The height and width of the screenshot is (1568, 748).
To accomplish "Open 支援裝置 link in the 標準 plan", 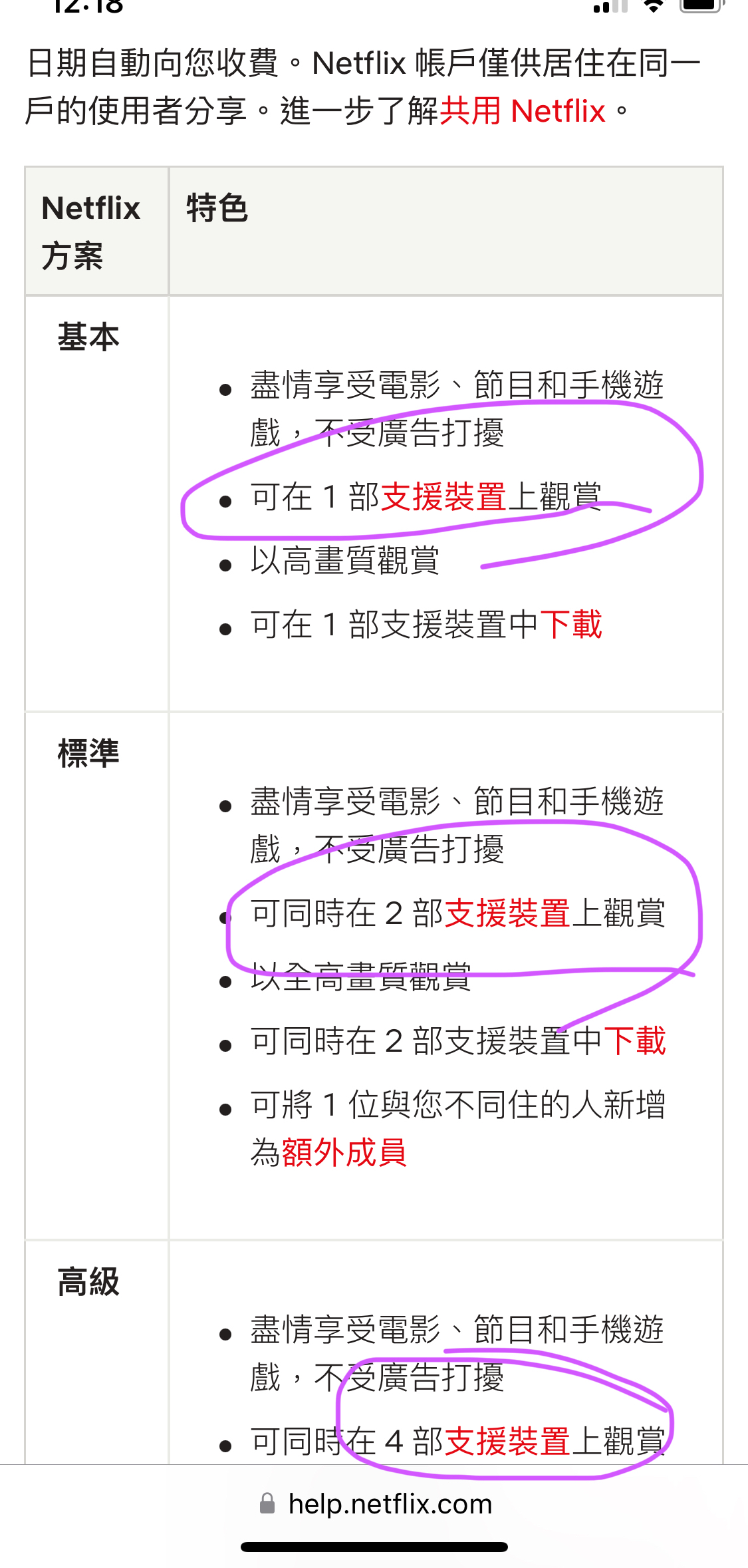I will click(507, 913).
